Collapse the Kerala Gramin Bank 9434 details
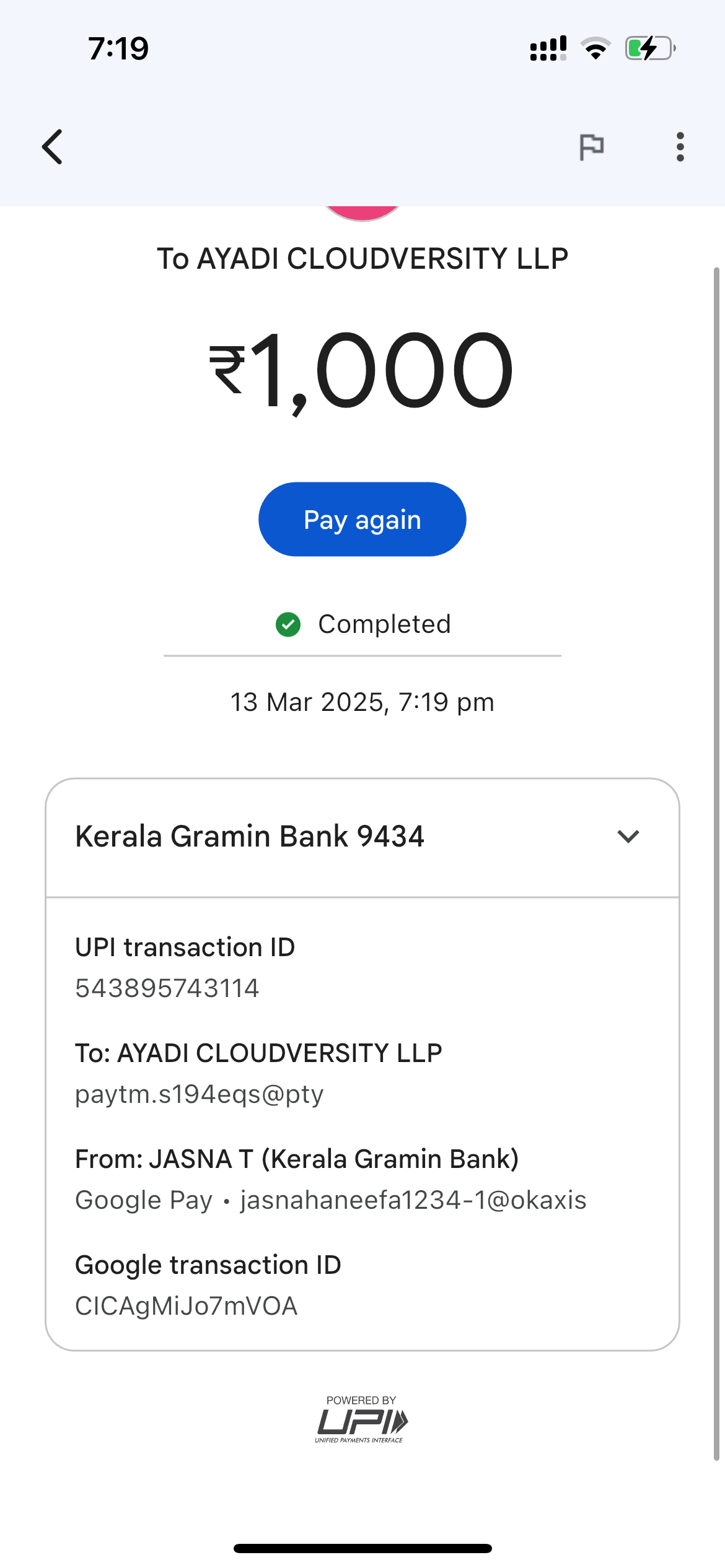This screenshot has width=725, height=1568. [x=628, y=837]
